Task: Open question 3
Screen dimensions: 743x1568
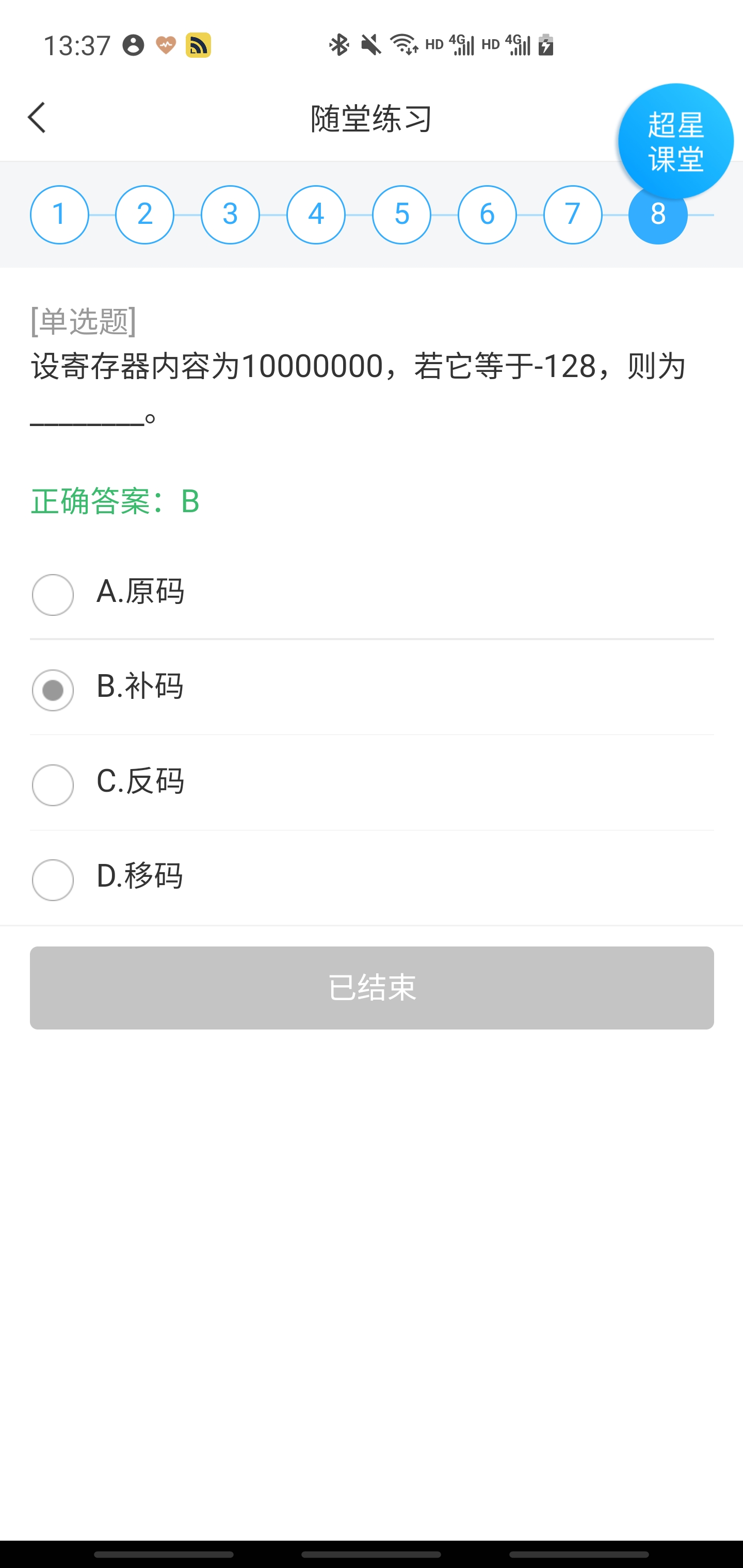Action: pyautogui.click(x=230, y=215)
